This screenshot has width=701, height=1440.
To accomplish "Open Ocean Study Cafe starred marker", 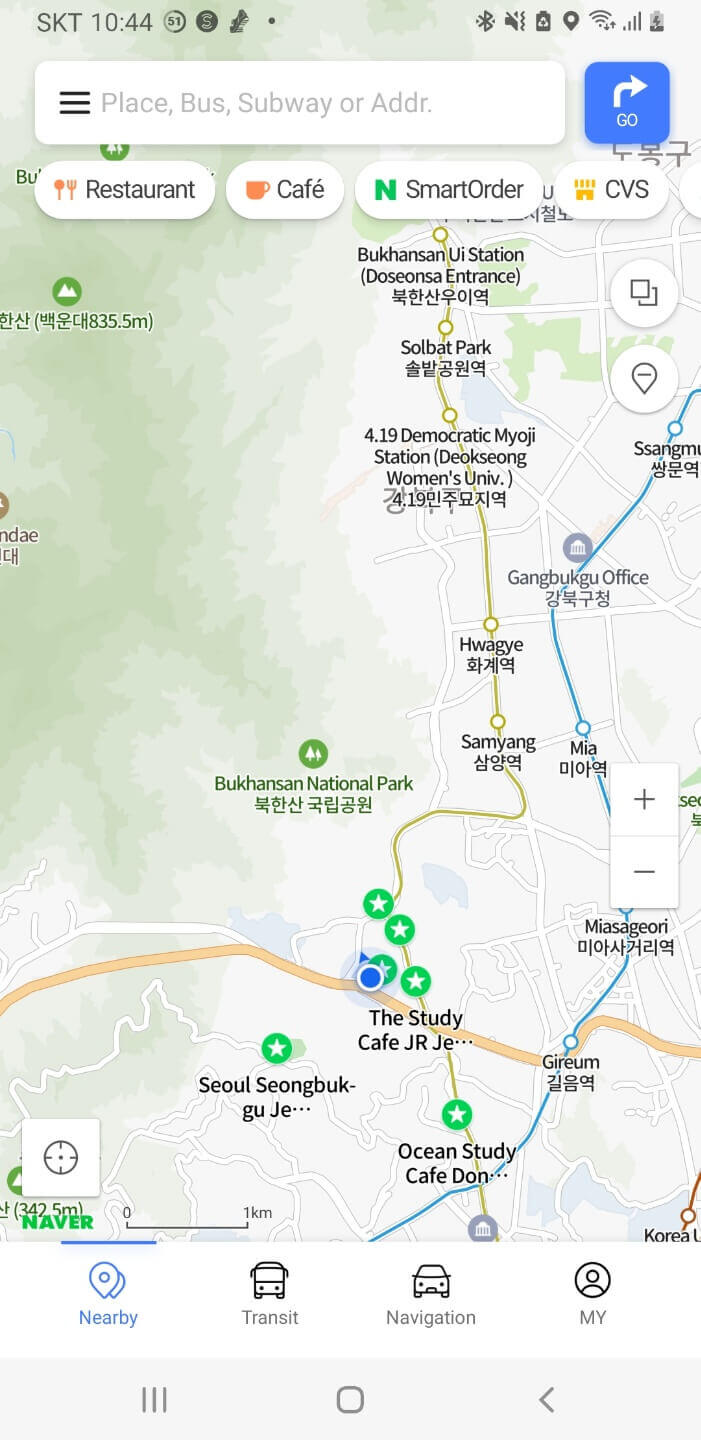I will pos(457,1113).
